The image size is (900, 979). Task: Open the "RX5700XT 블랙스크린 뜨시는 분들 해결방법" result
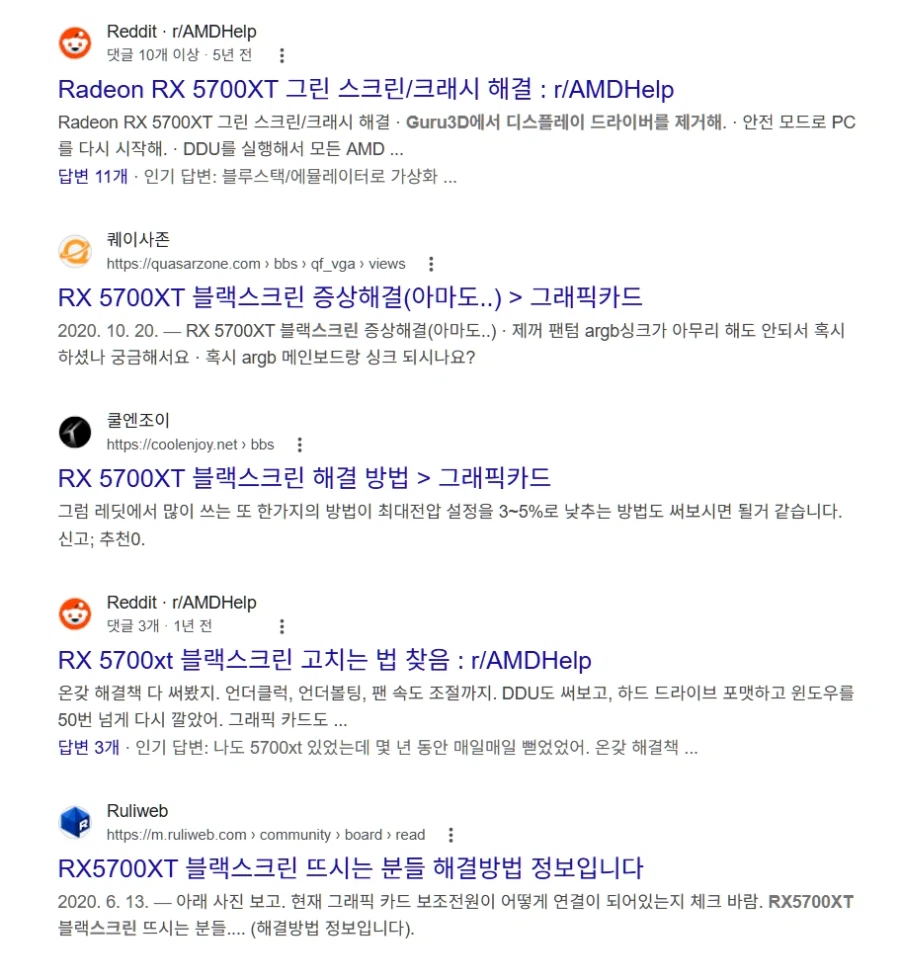point(352,870)
